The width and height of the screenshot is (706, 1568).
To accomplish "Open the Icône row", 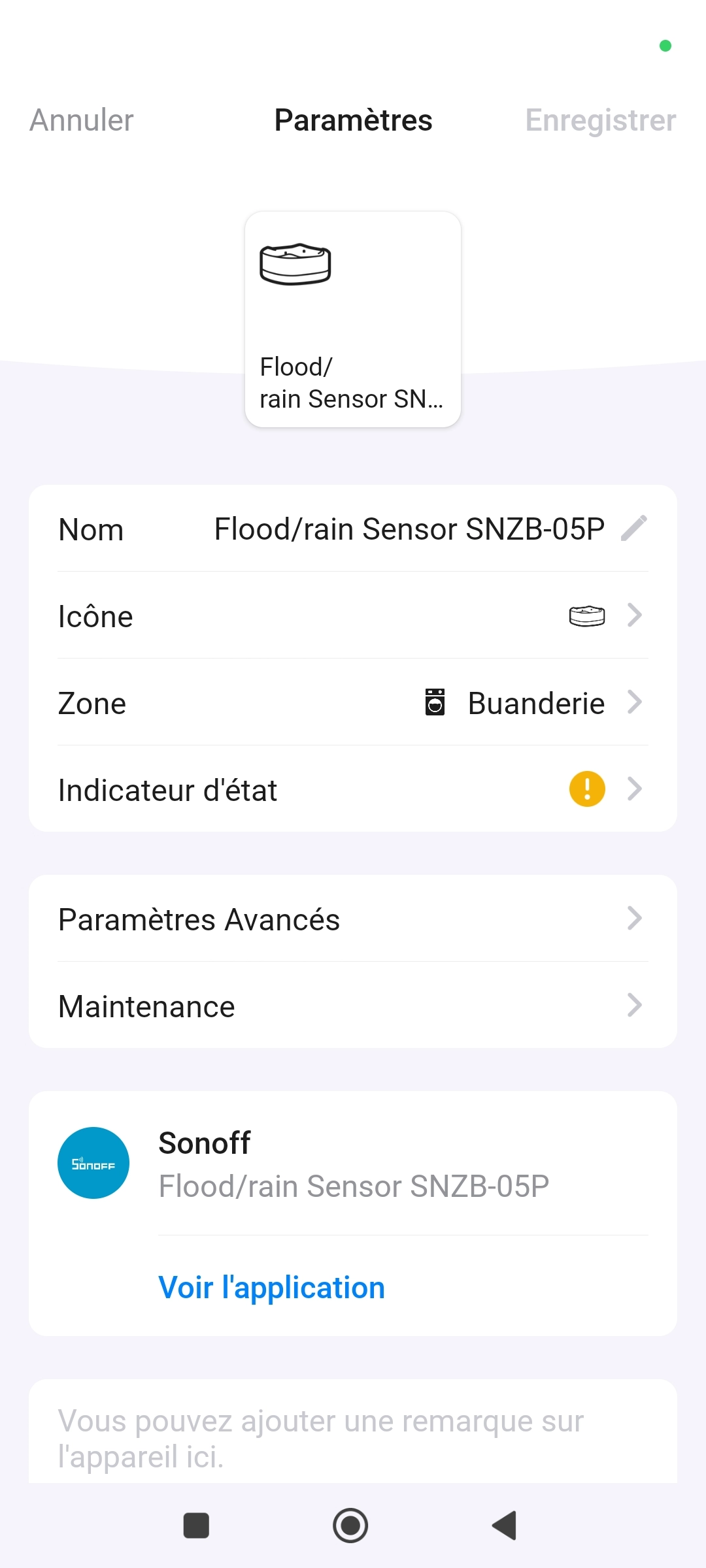I will [x=353, y=615].
